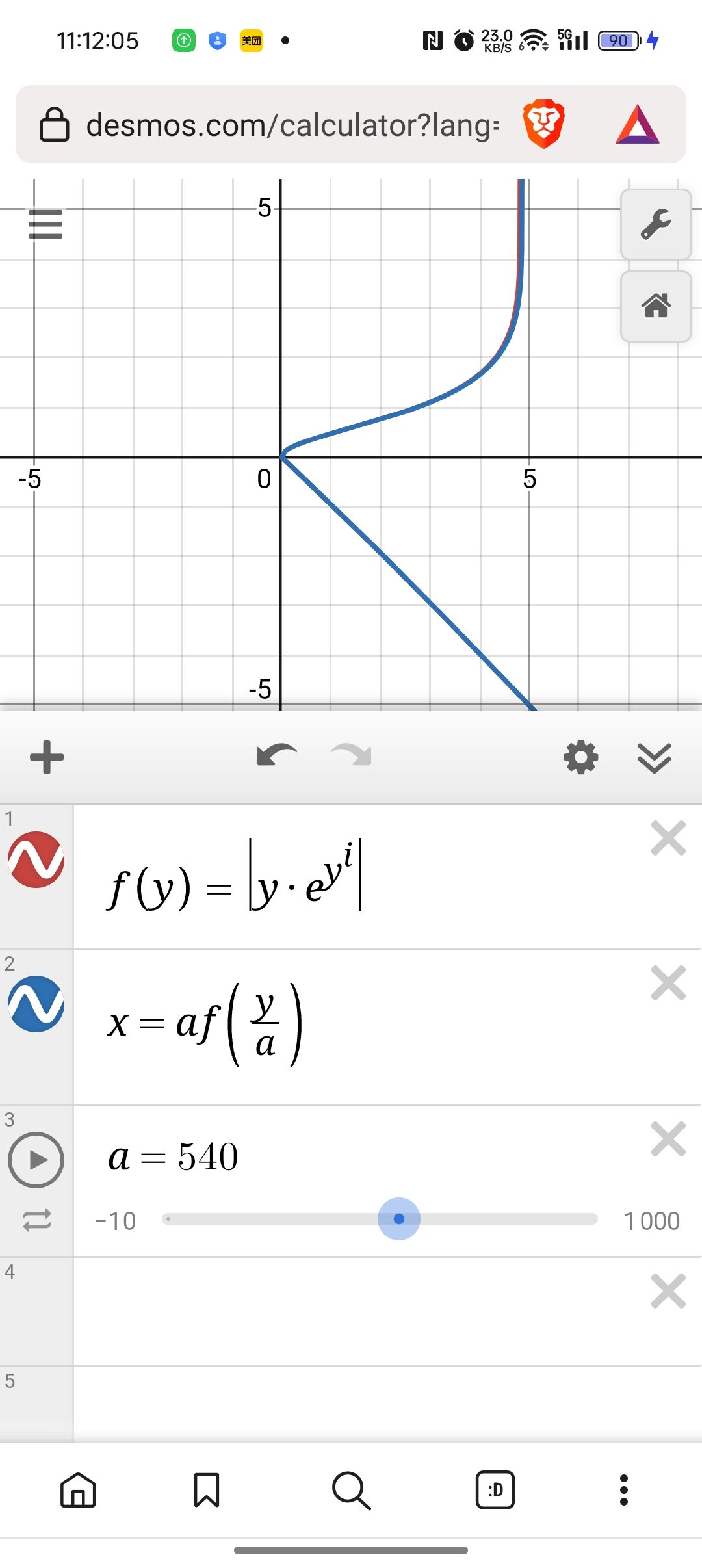Open graph settings wrench
702x1568 pixels.
pyautogui.click(x=655, y=225)
